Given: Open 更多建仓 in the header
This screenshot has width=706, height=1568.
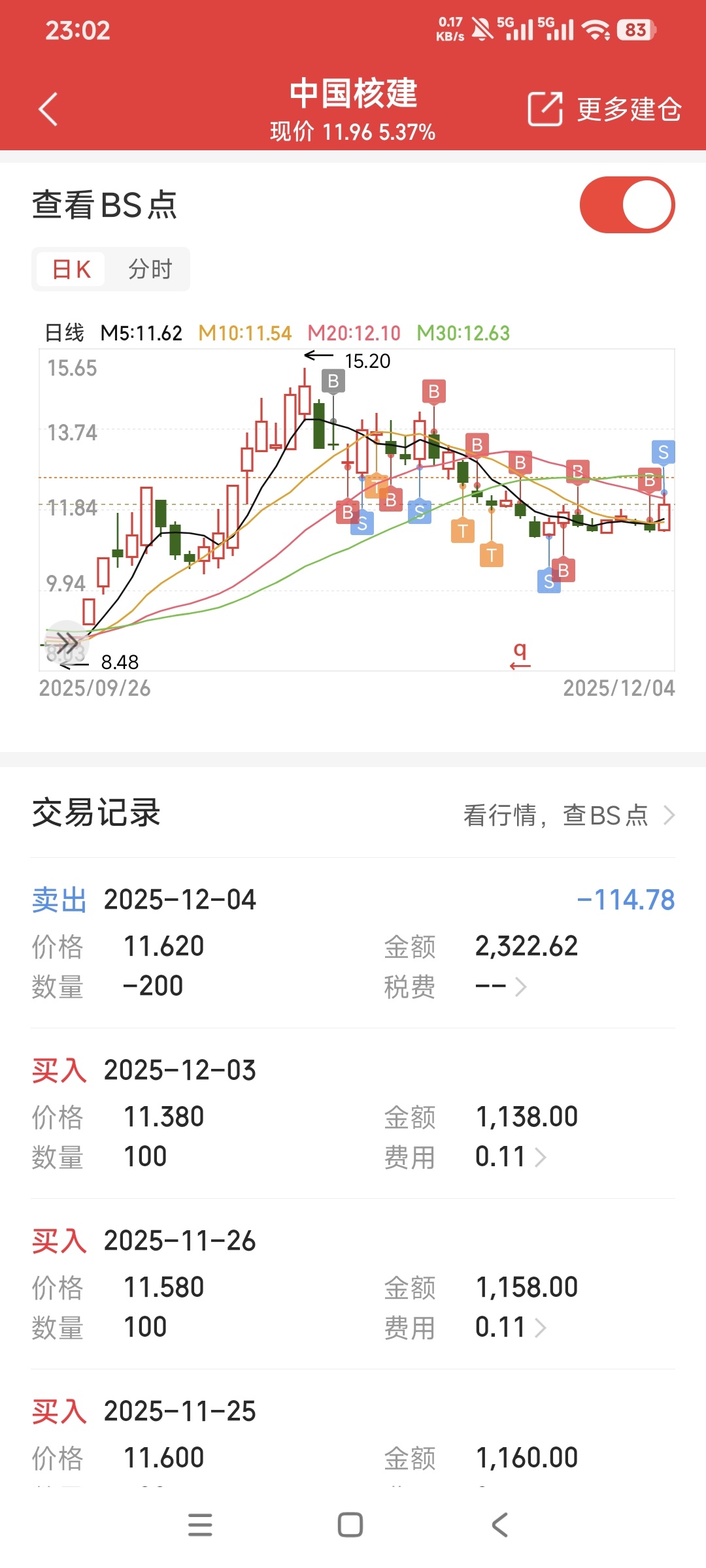Looking at the screenshot, I should (x=605, y=109).
